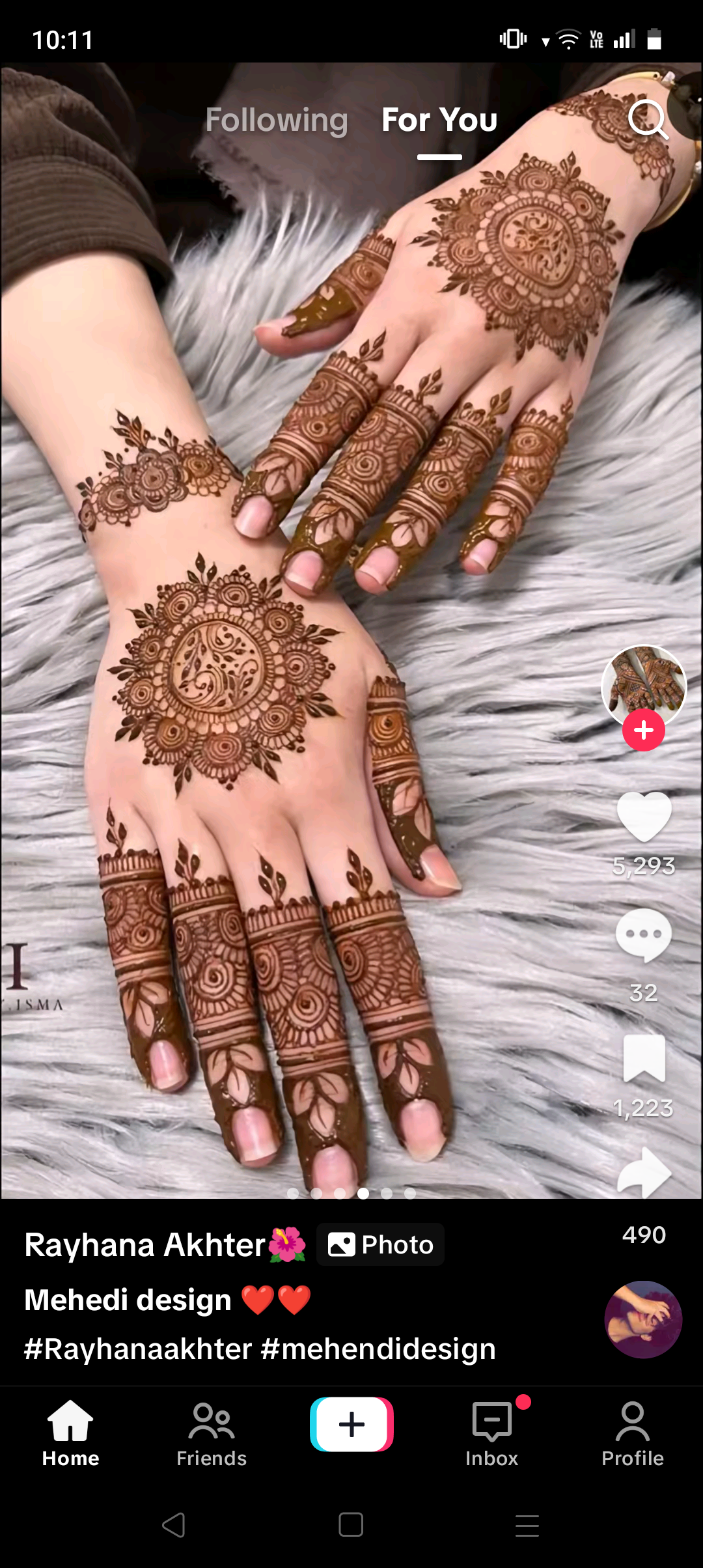Bookmark this post to favorites
703x1568 pixels.
click(x=644, y=1058)
